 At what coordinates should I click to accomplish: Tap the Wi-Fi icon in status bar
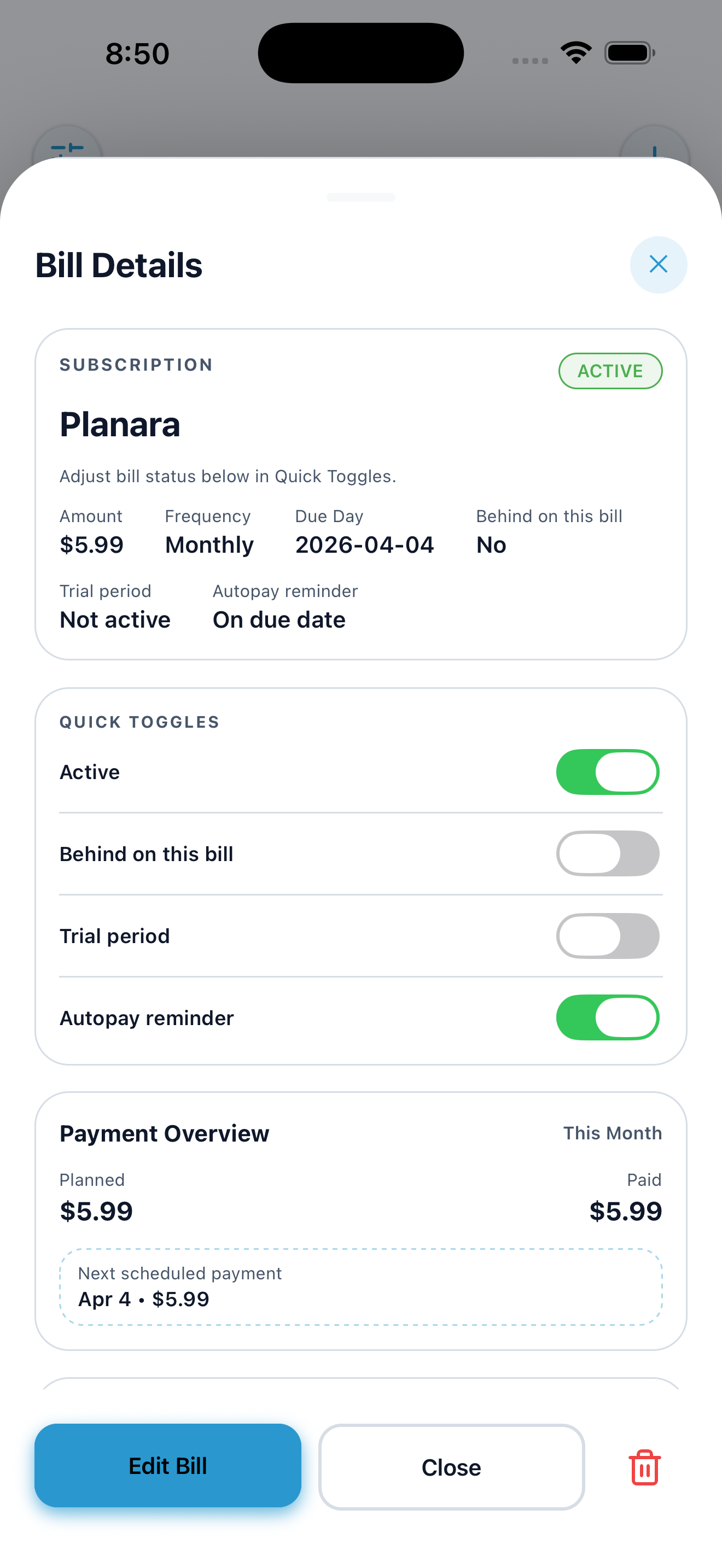[x=575, y=52]
